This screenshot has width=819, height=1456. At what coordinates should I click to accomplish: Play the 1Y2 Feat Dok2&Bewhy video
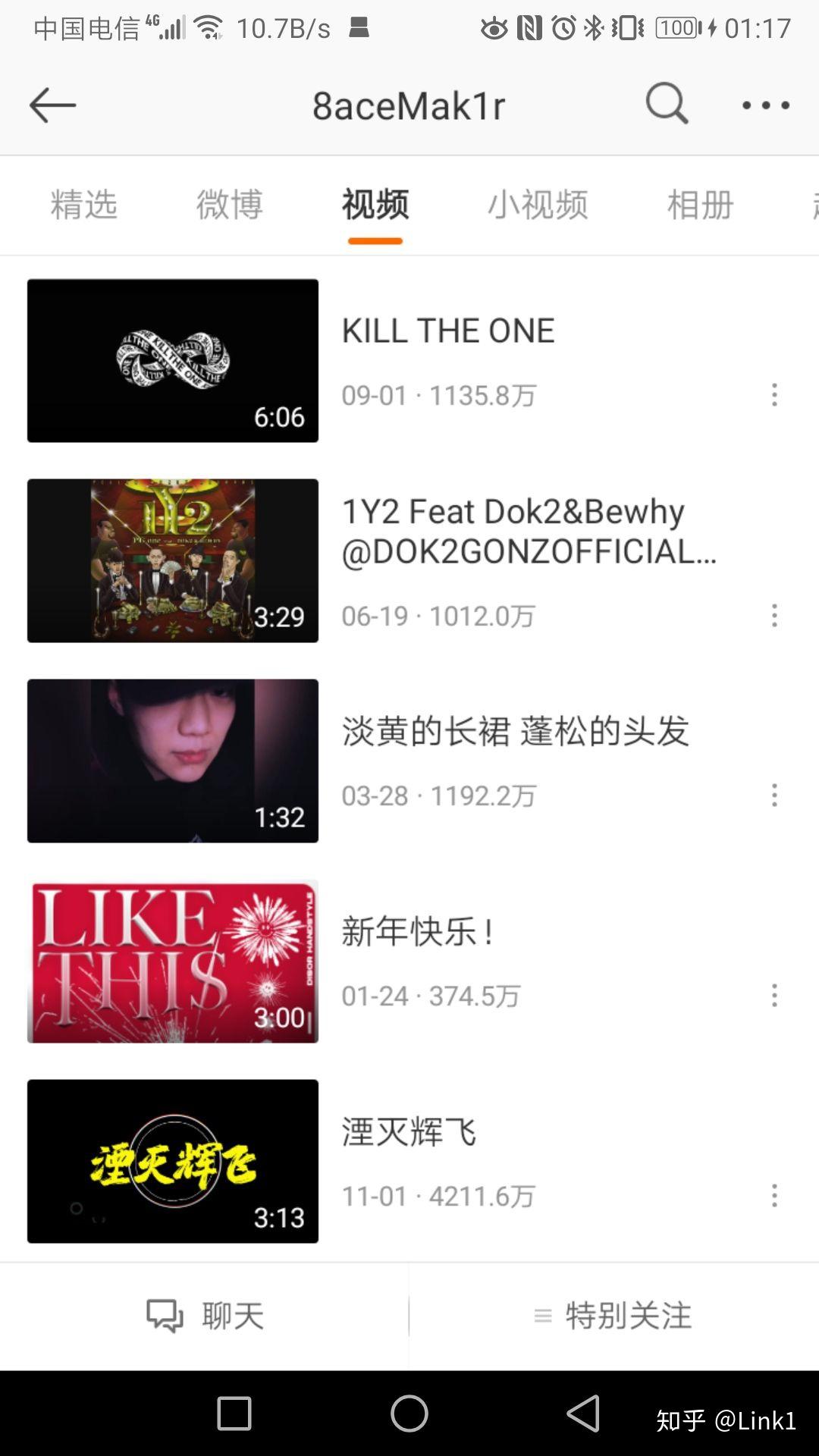[x=173, y=561]
